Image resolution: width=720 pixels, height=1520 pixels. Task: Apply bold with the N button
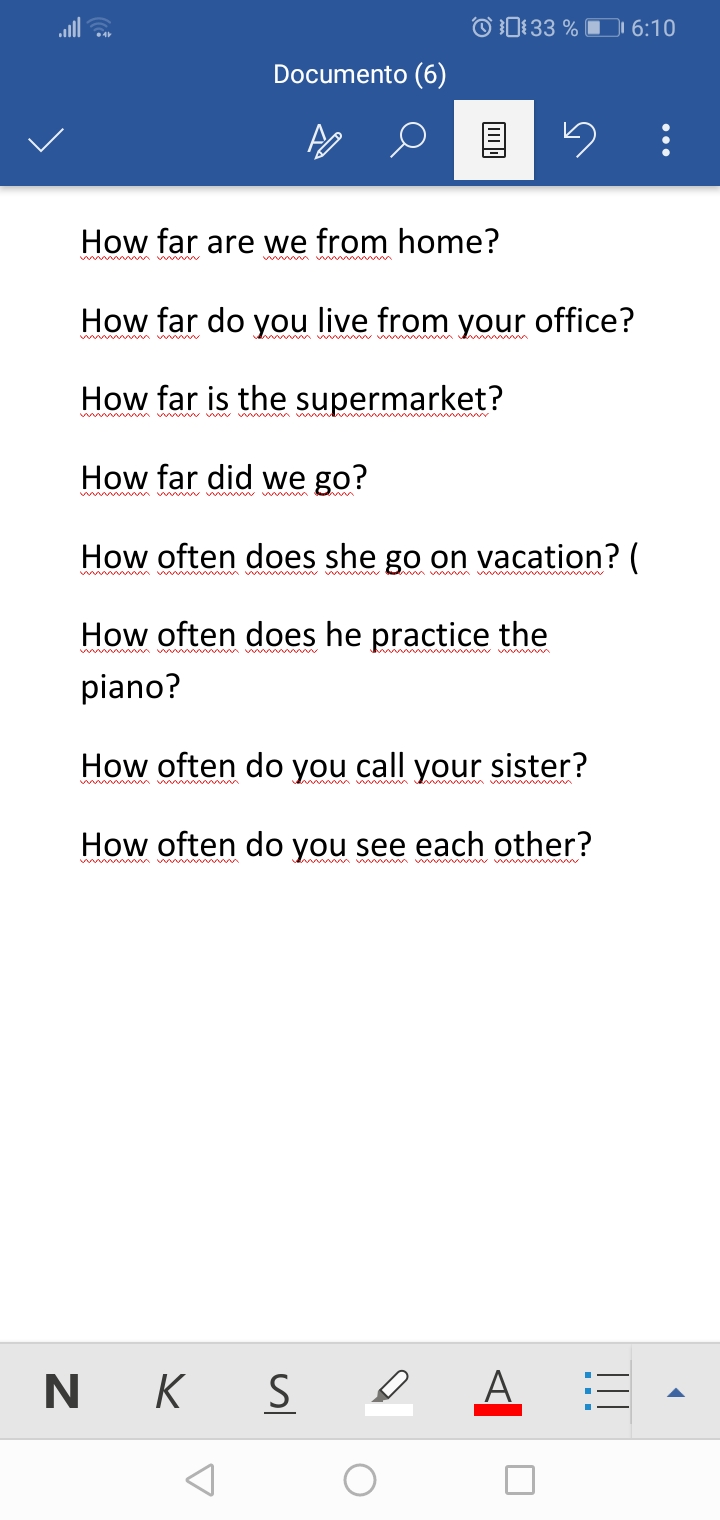coord(62,1391)
